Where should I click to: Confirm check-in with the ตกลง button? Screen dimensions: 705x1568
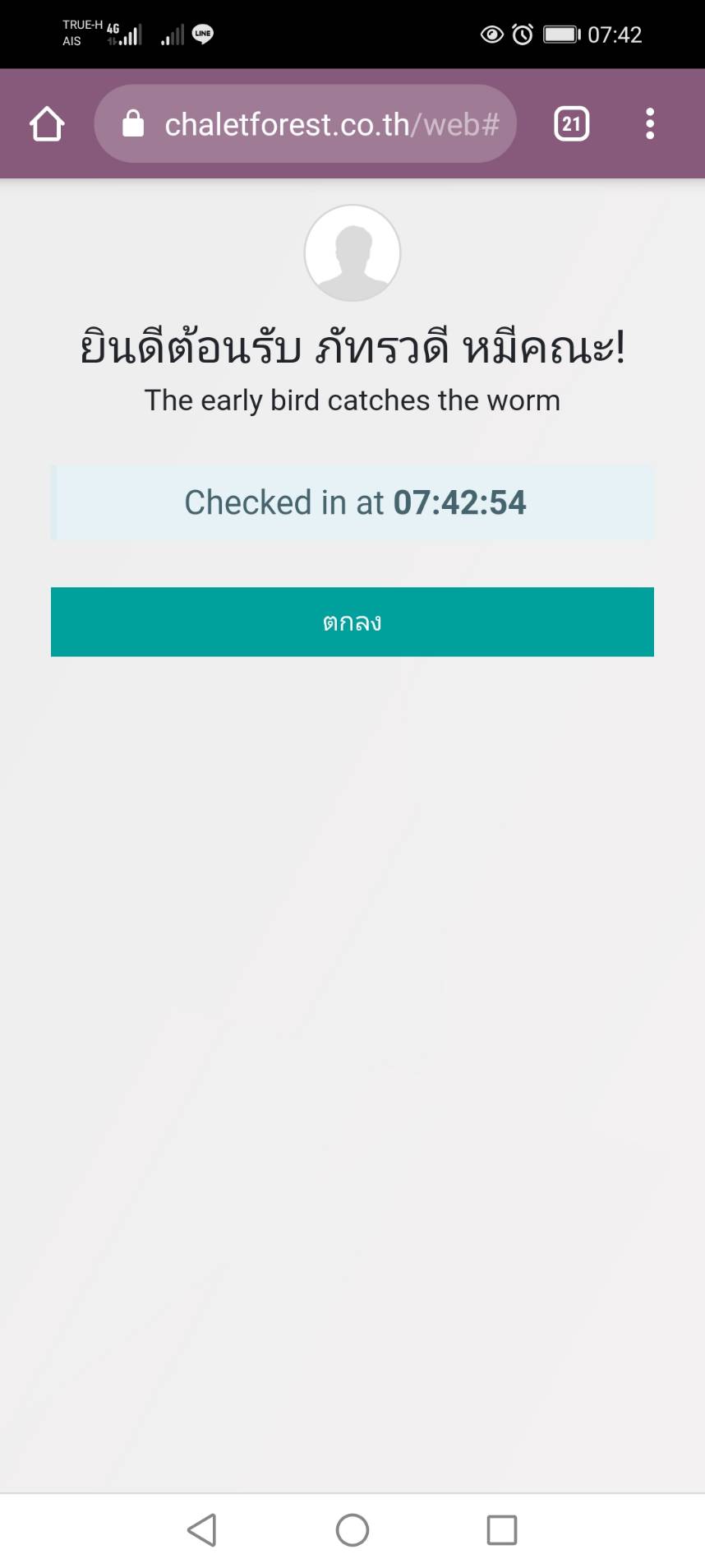(x=352, y=622)
